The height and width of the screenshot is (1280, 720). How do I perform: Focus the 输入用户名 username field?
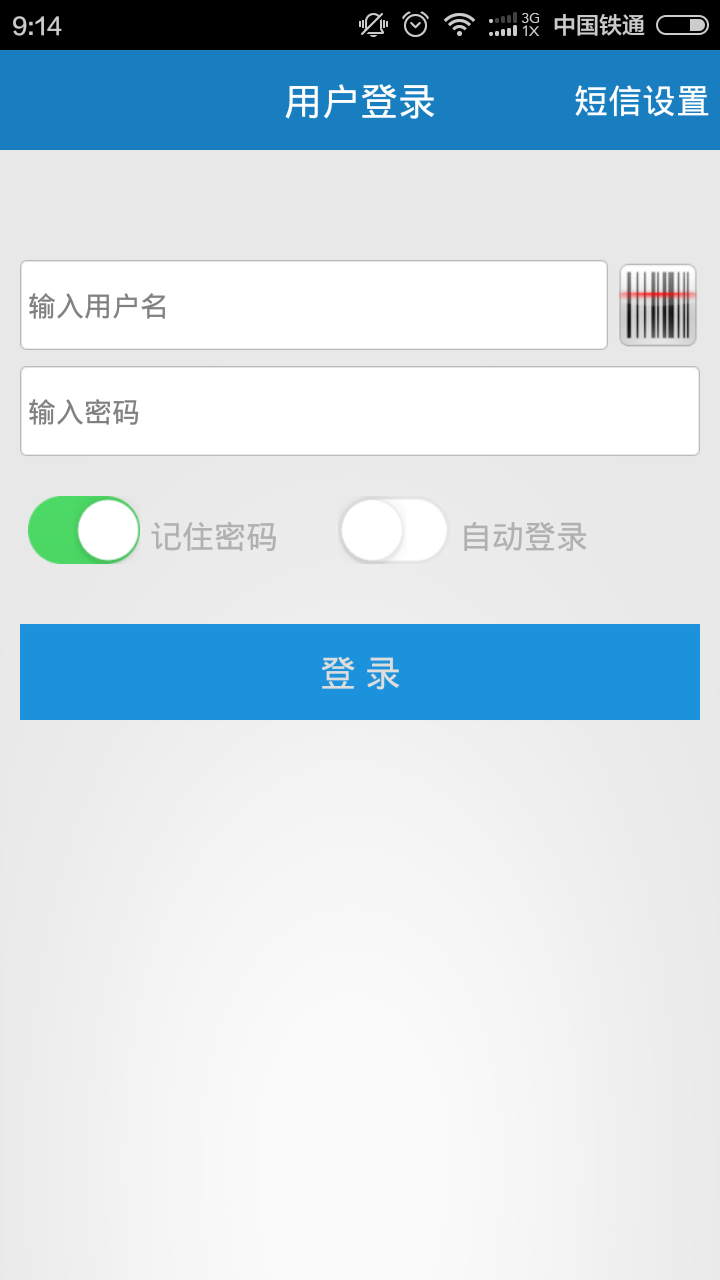click(313, 305)
